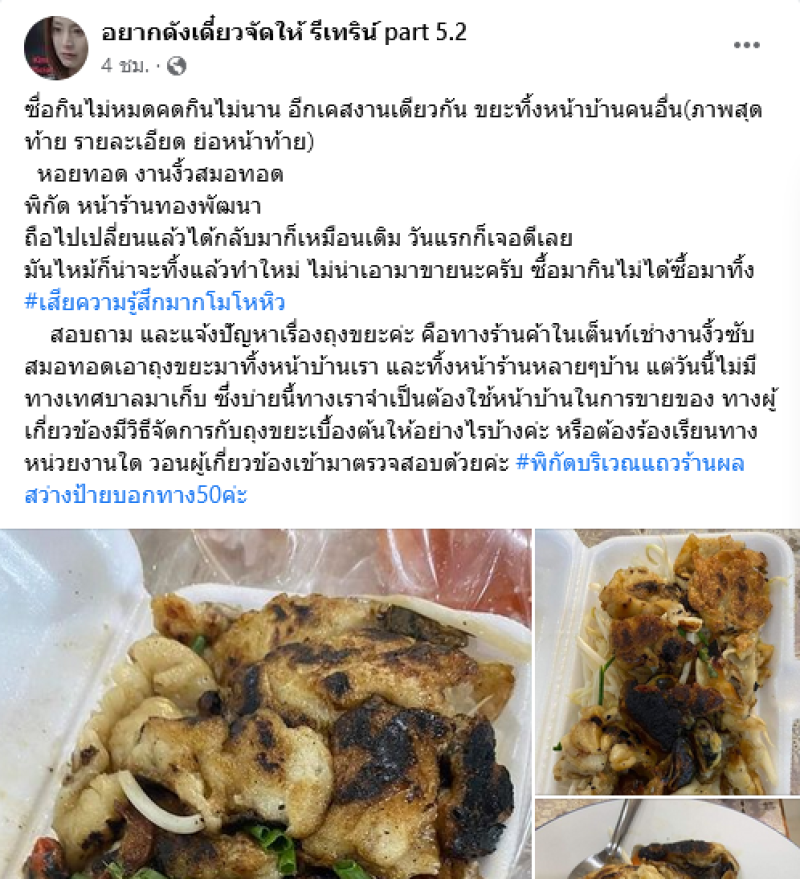
Task: Open the 4 ชม. post timestamp
Action: (x=124, y=66)
